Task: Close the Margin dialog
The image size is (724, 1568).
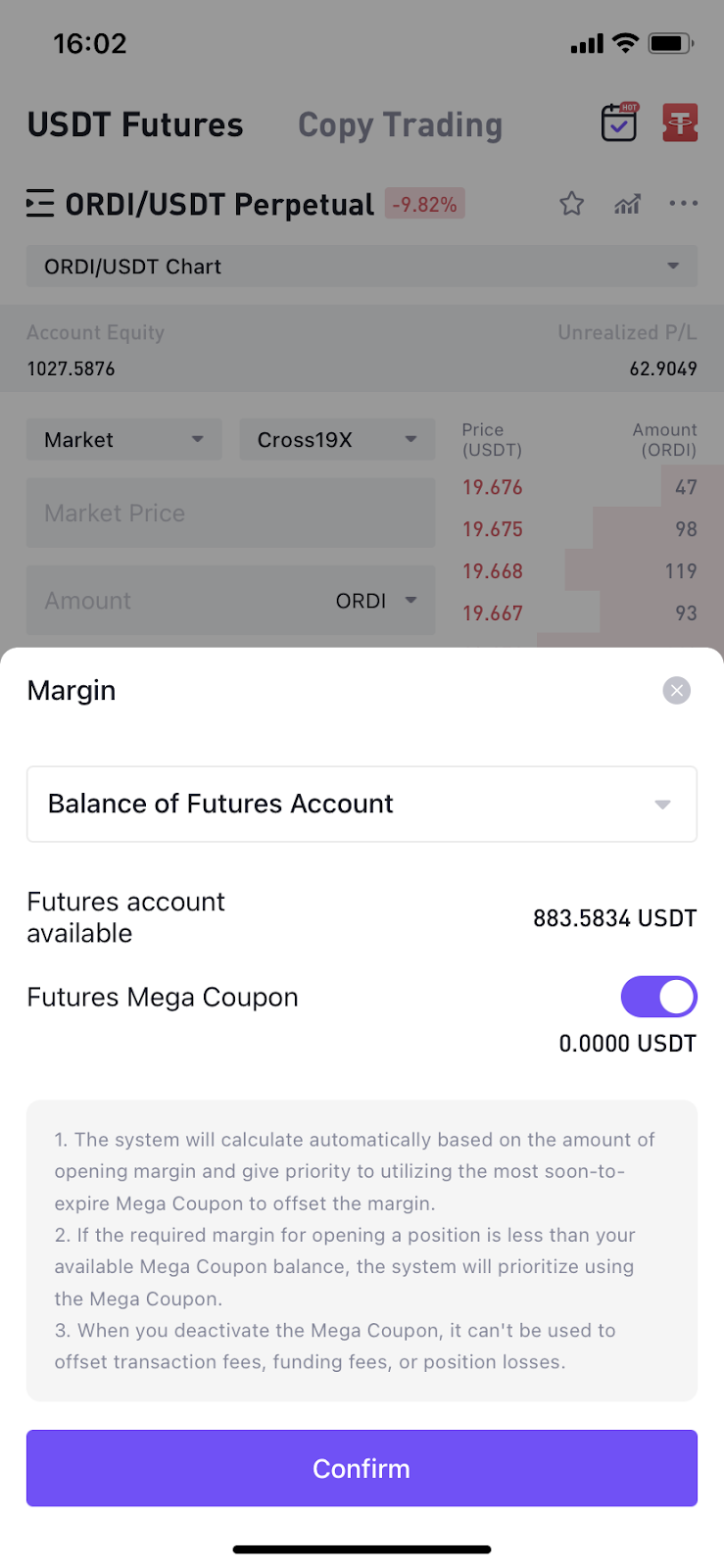Action: pos(676,691)
